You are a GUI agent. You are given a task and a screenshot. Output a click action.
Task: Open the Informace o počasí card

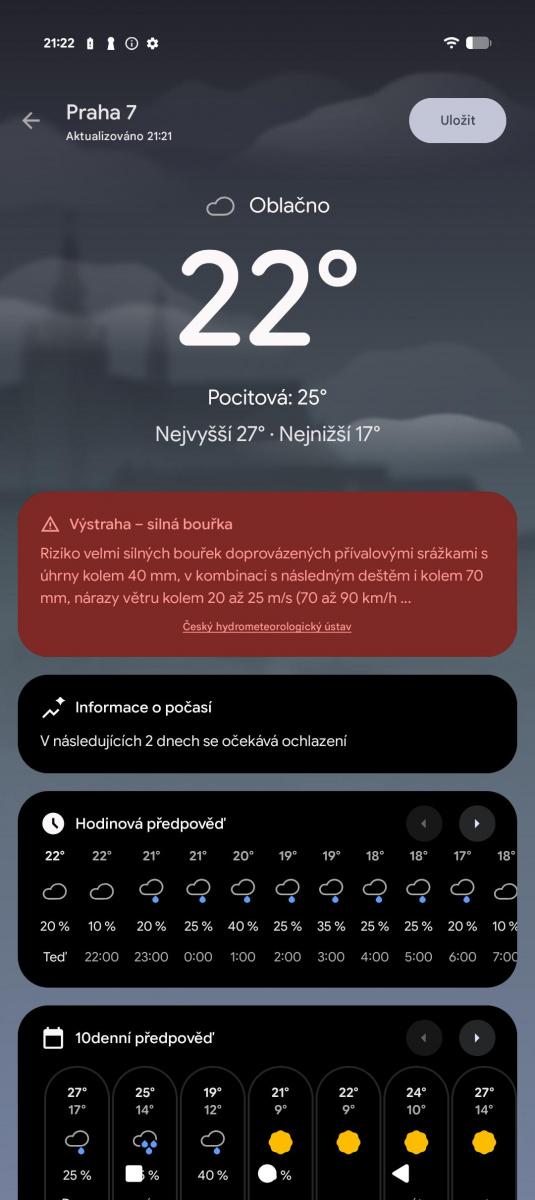pyautogui.click(x=267, y=724)
